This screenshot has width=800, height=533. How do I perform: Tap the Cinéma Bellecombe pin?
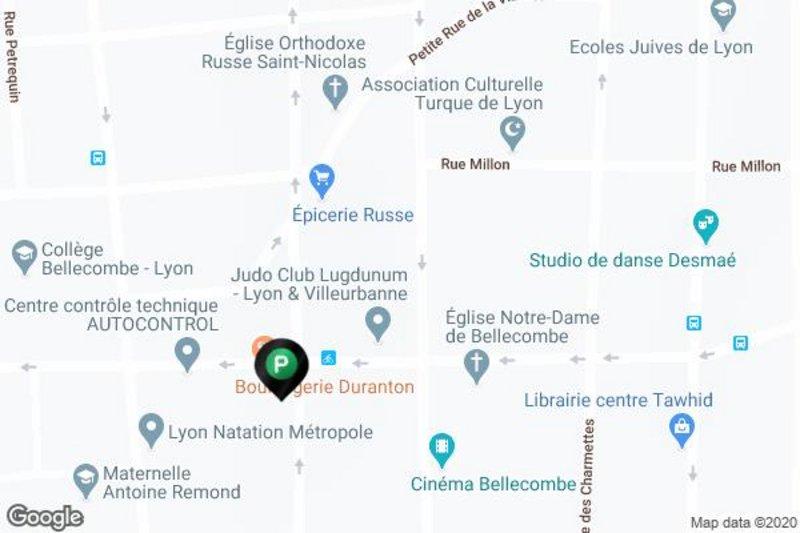440,446
